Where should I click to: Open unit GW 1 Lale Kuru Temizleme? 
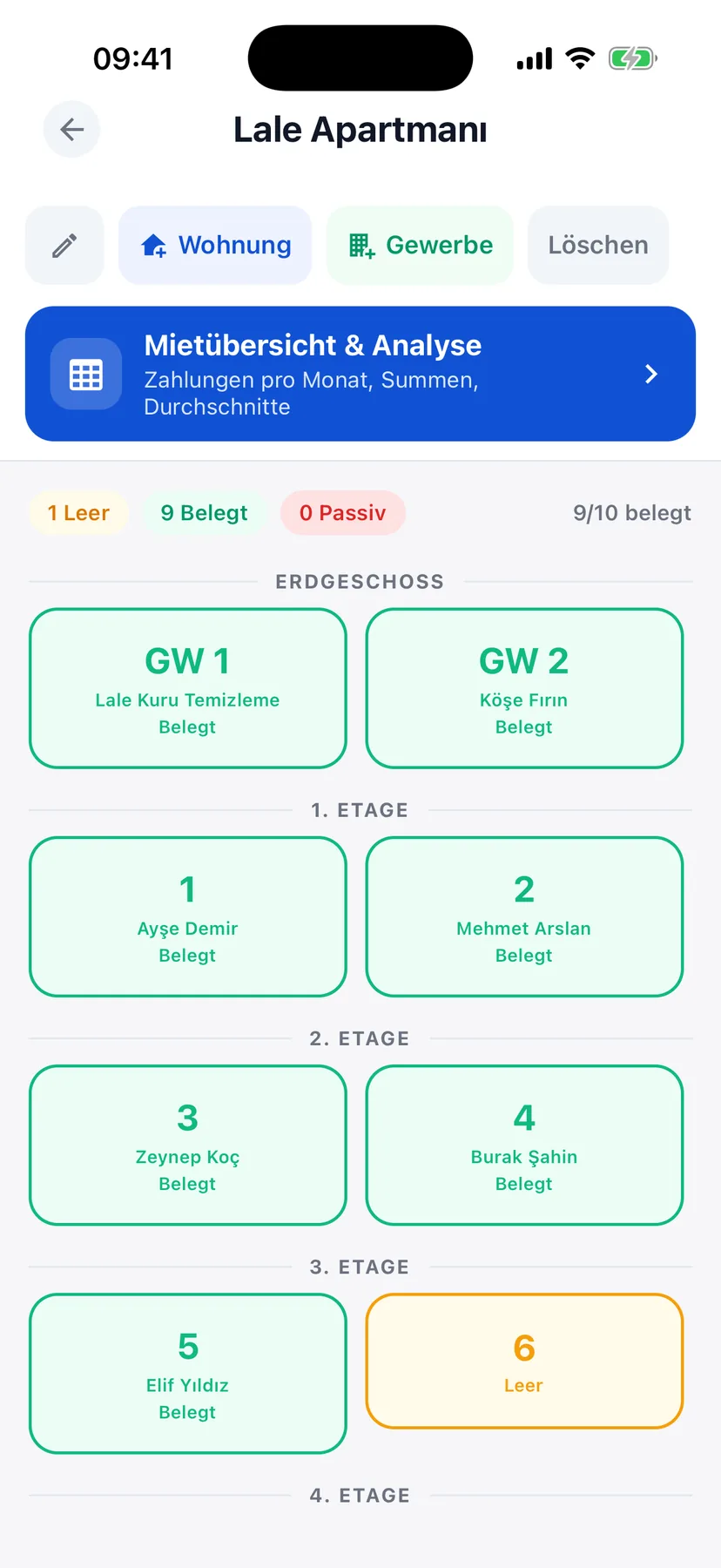(x=188, y=688)
